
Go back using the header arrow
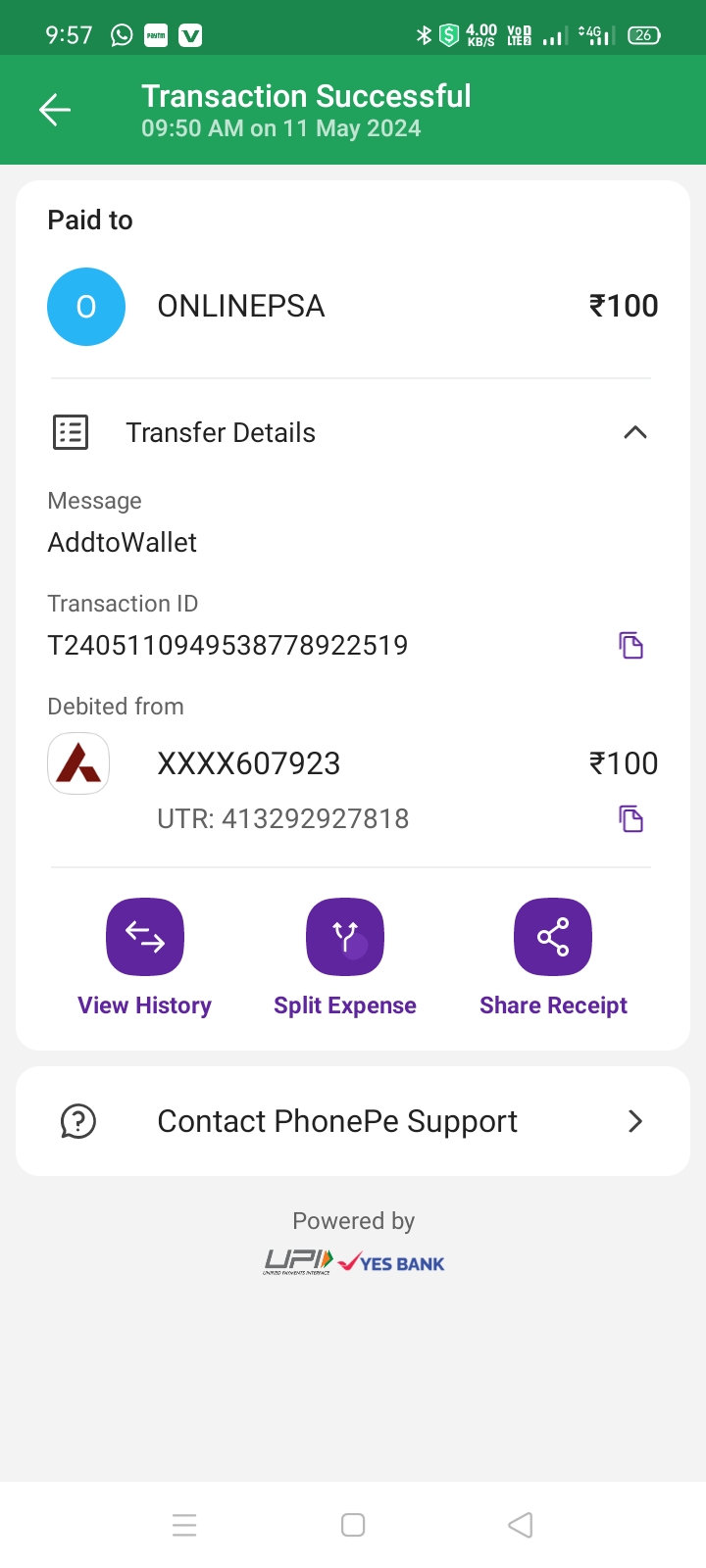pyautogui.click(x=55, y=110)
